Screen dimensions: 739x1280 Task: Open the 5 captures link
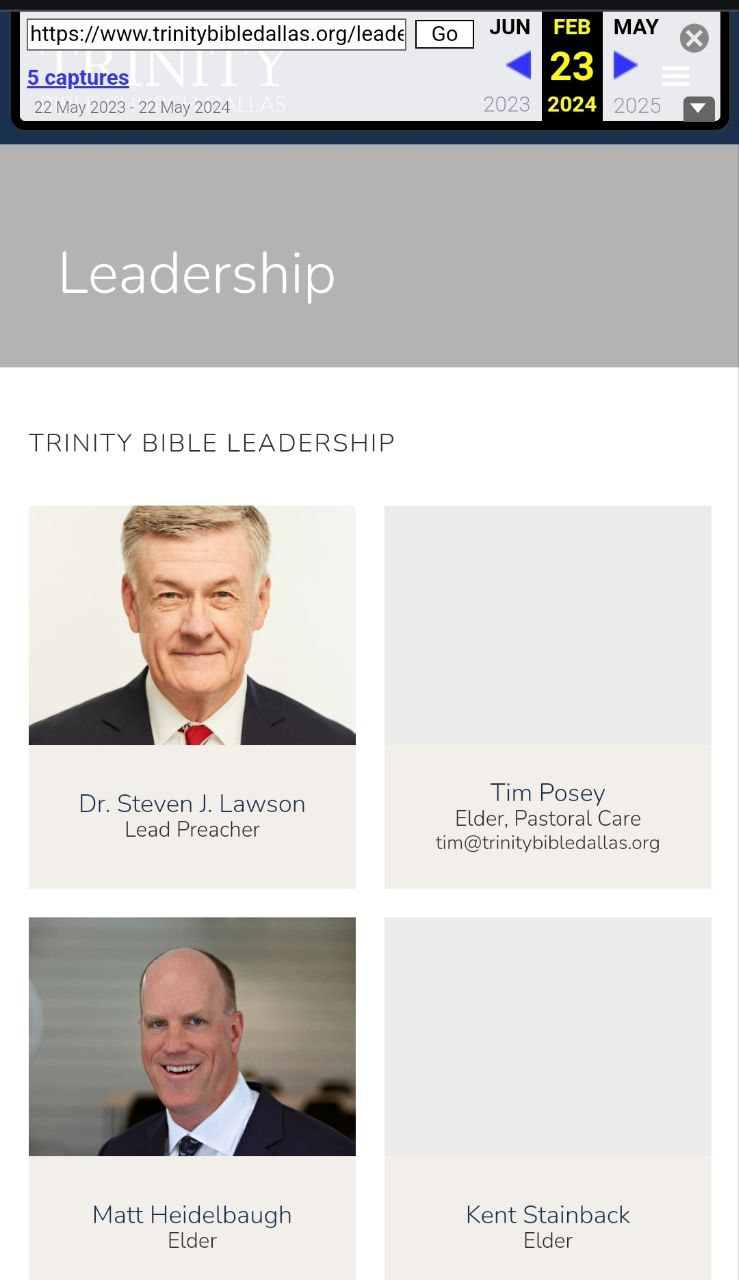click(x=77, y=77)
